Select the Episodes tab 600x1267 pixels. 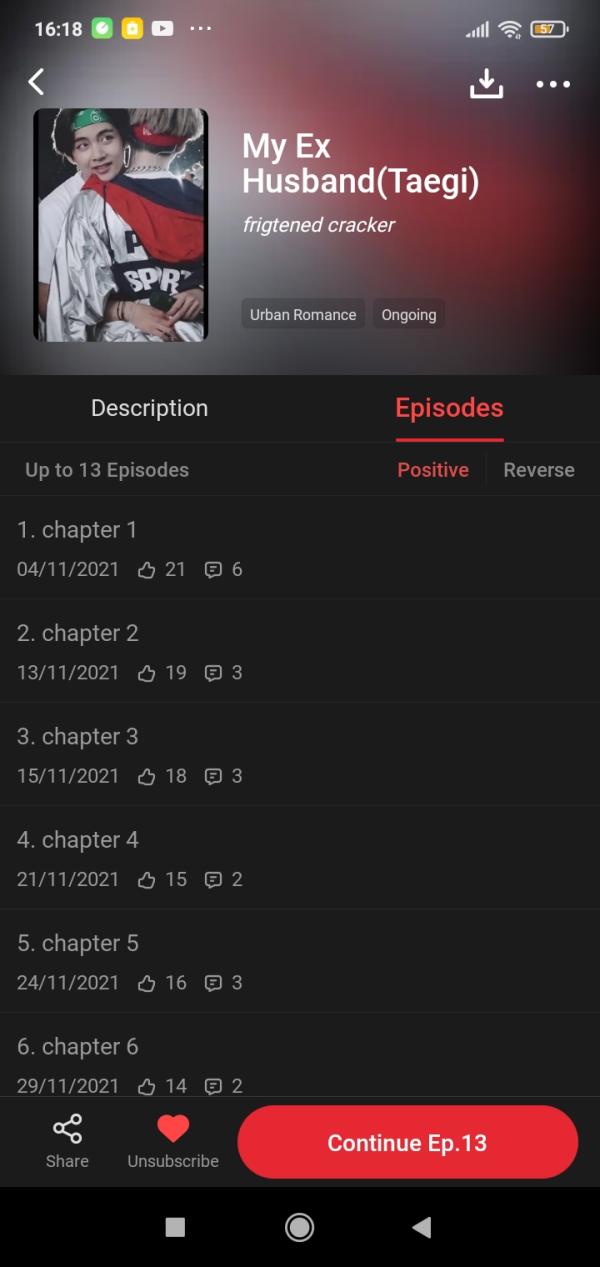pyautogui.click(x=449, y=408)
